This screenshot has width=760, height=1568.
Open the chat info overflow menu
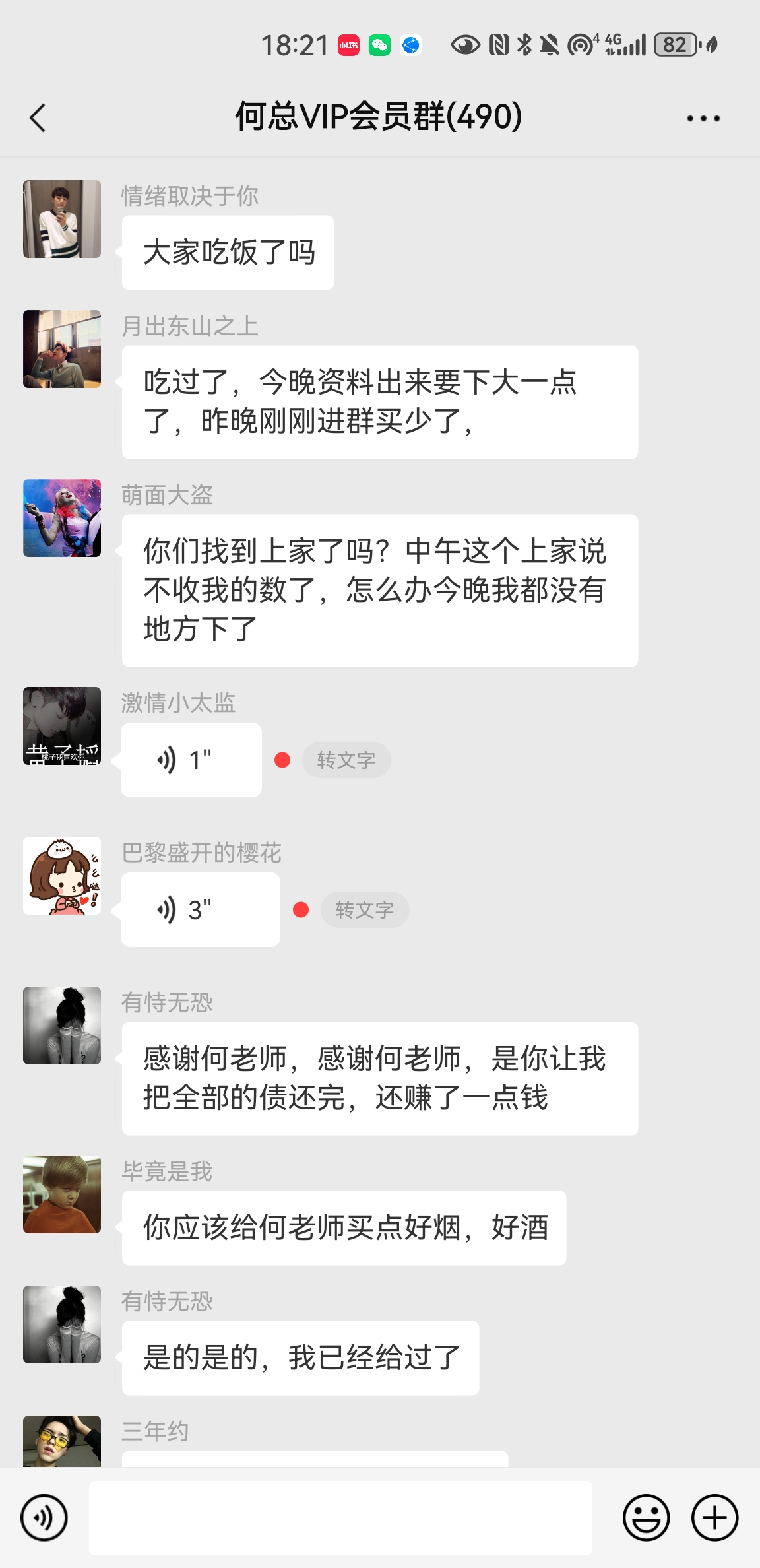703,119
